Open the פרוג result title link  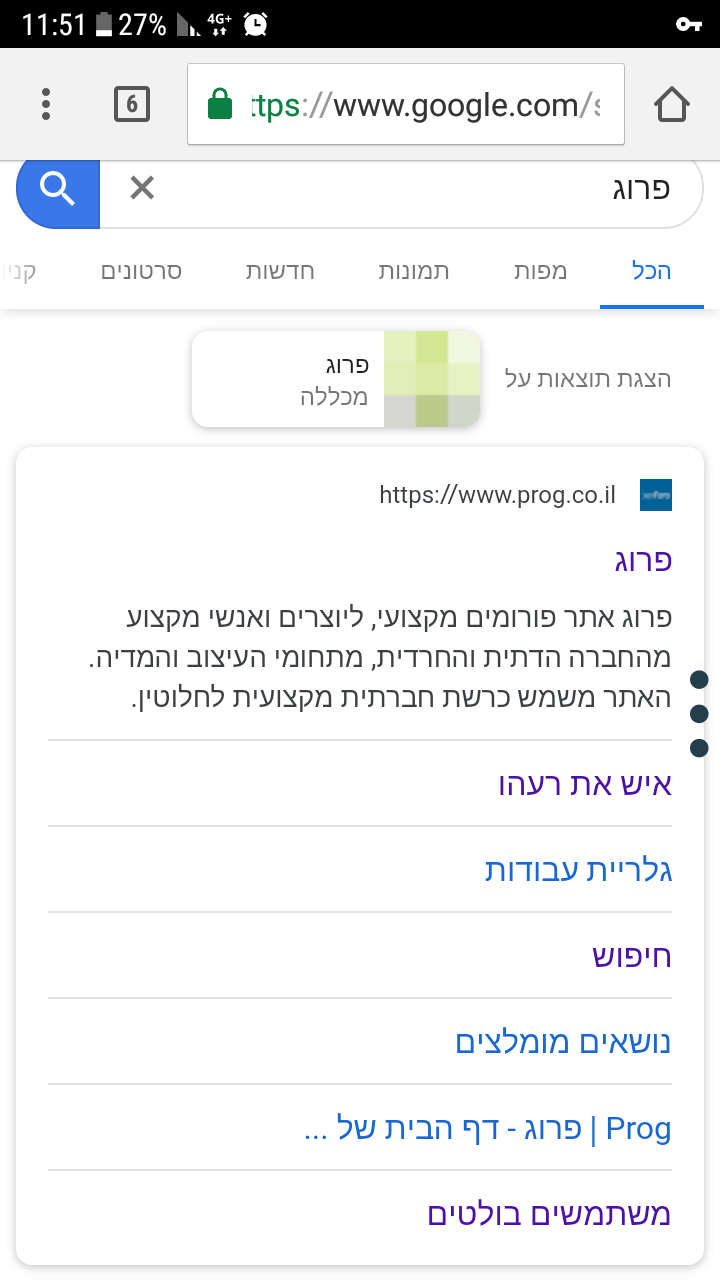(643, 560)
